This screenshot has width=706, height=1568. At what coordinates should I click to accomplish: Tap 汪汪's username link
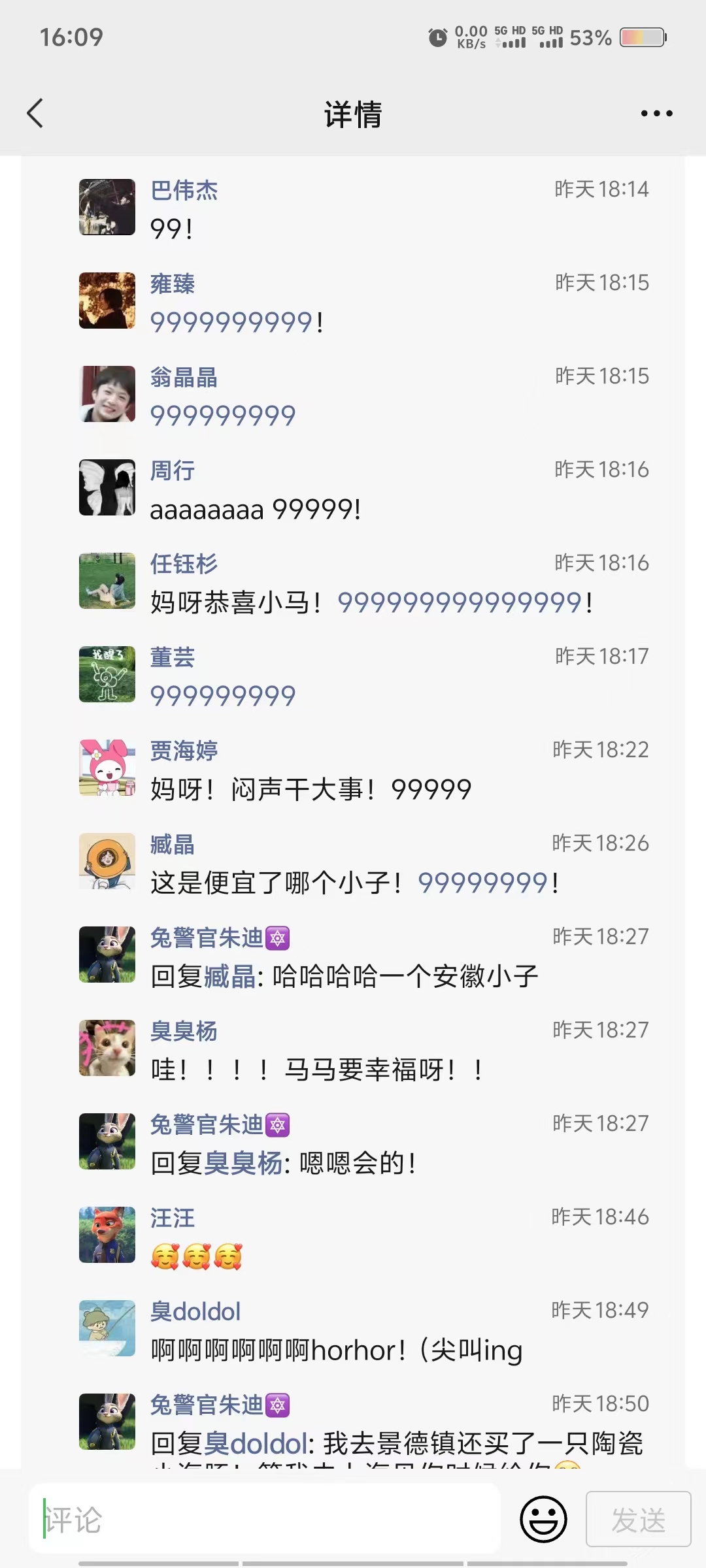[173, 1218]
